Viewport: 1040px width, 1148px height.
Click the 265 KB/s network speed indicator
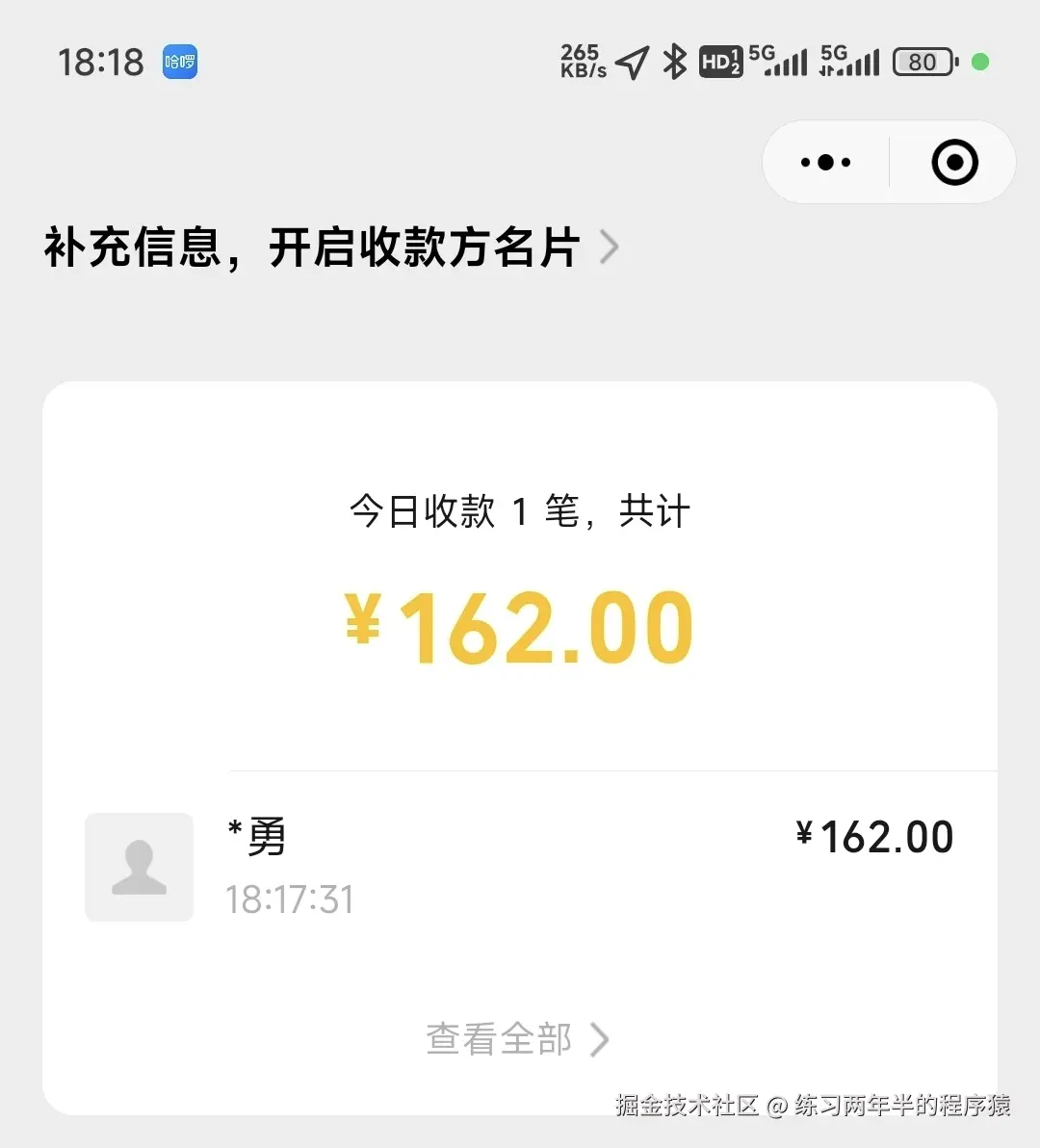click(581, 61)
